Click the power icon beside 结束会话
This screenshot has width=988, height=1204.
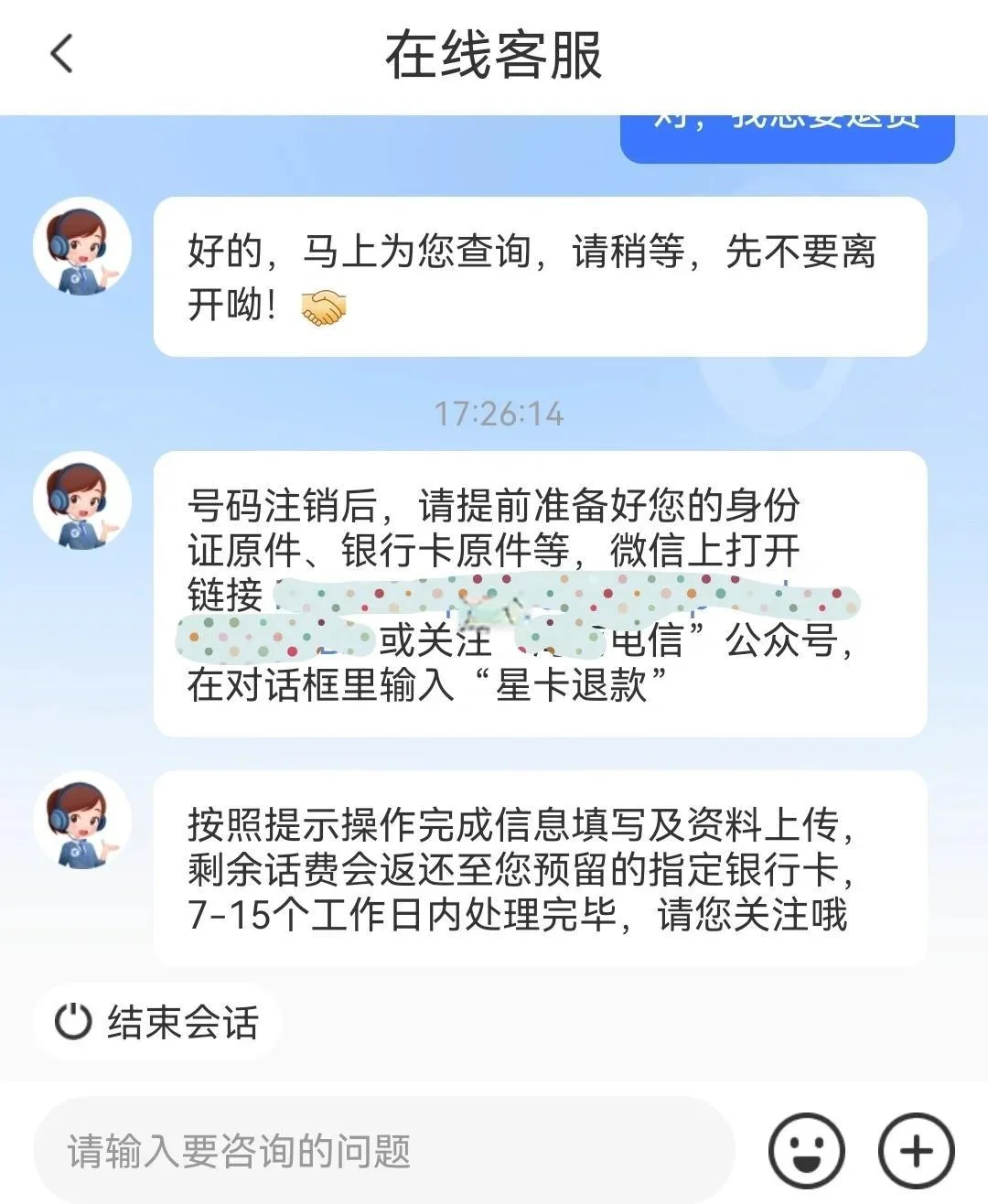point(73,1022)
